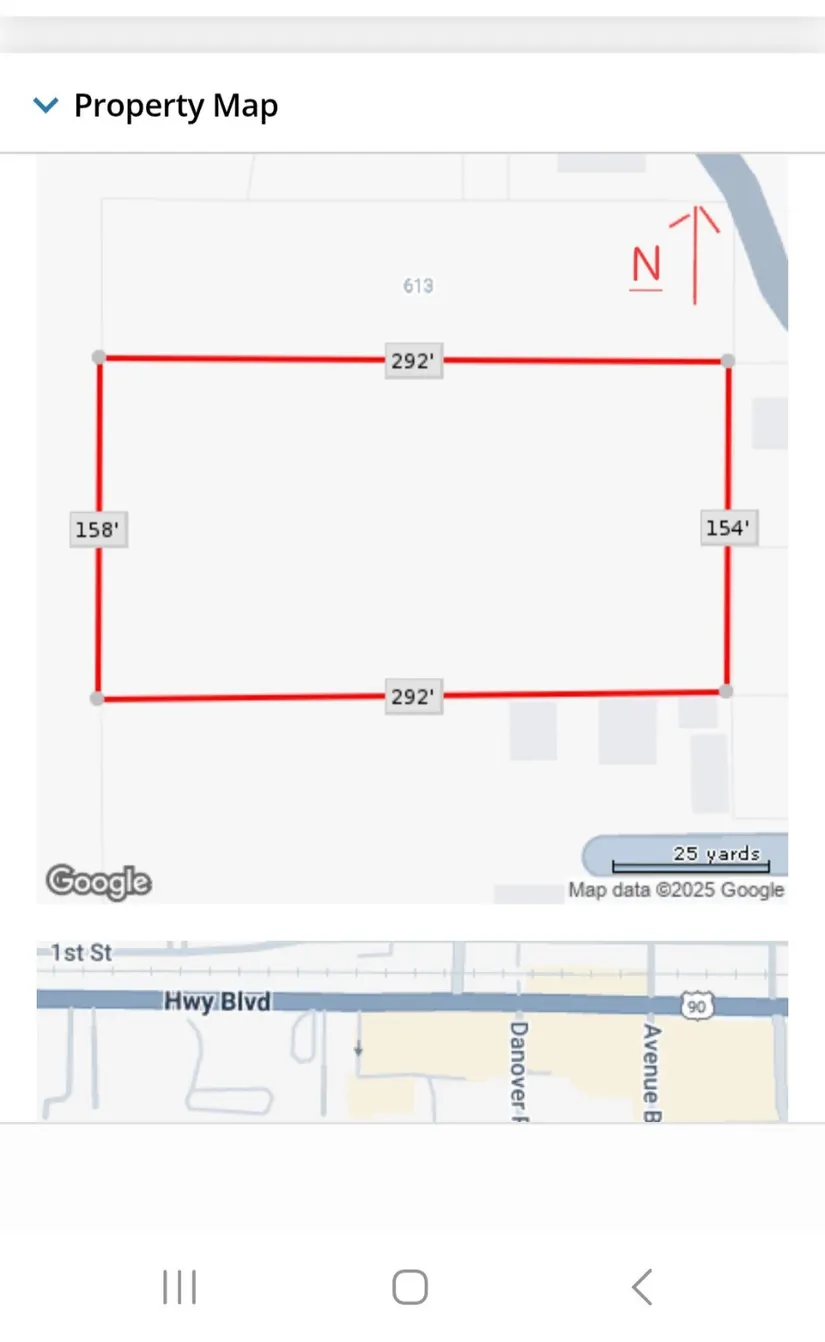825x1342 pixels.
Task: Go back with the system back button
Action: click(642, 1287)
